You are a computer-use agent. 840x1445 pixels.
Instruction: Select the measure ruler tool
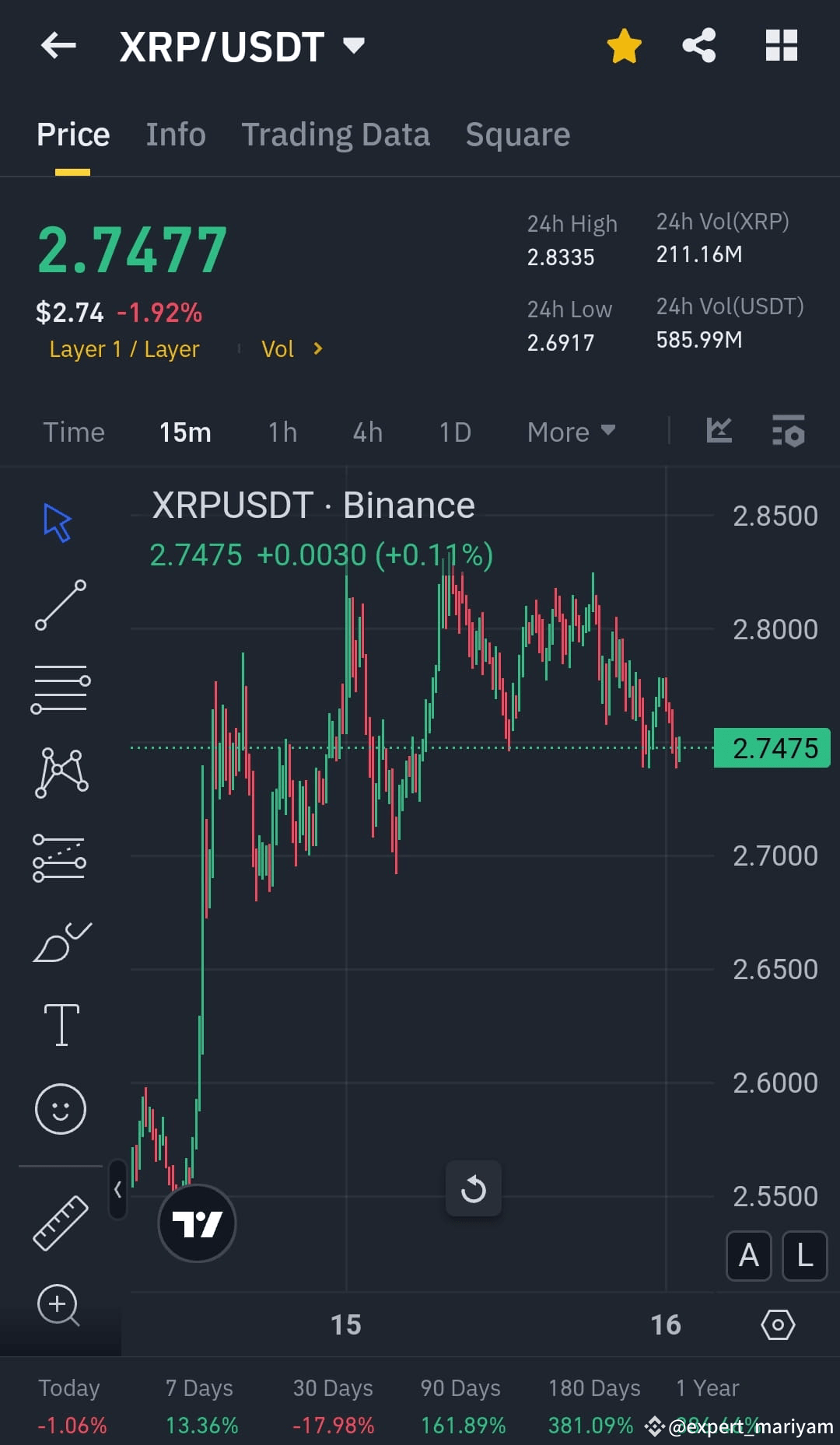click(61, 1221)
